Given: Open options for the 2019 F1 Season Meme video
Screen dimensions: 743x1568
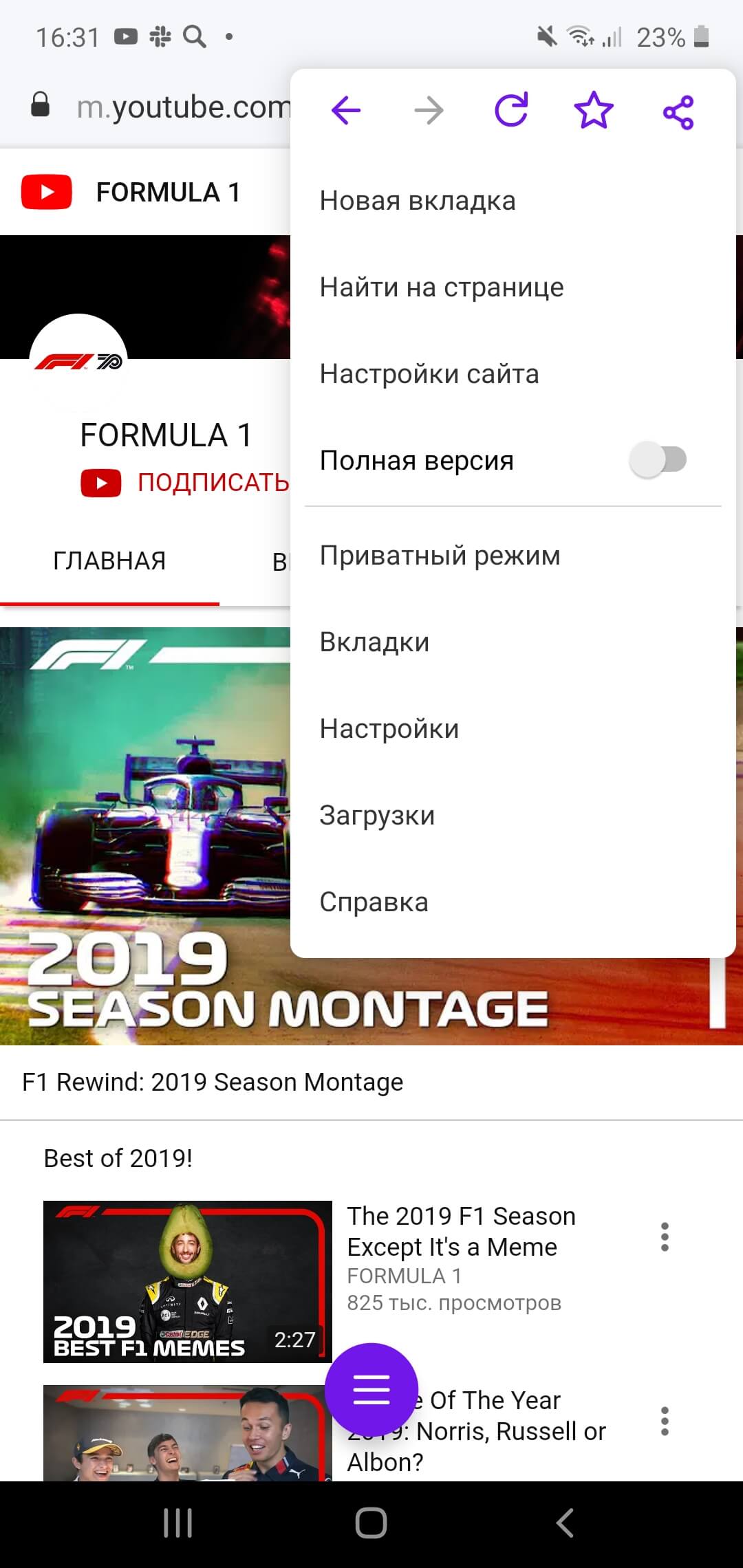Looking at the screenshot, I should pos(665,1237).
